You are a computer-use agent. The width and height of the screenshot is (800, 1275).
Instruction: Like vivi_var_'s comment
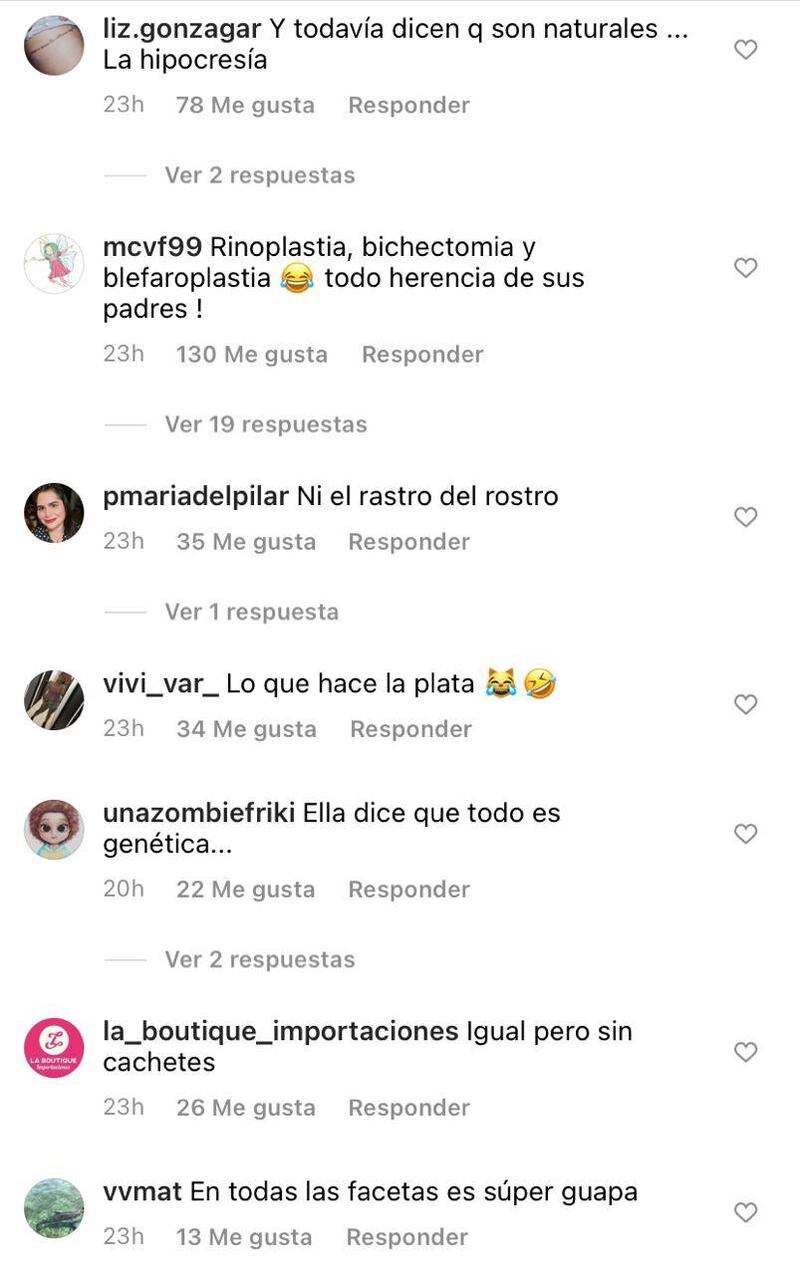pos(745,704)
